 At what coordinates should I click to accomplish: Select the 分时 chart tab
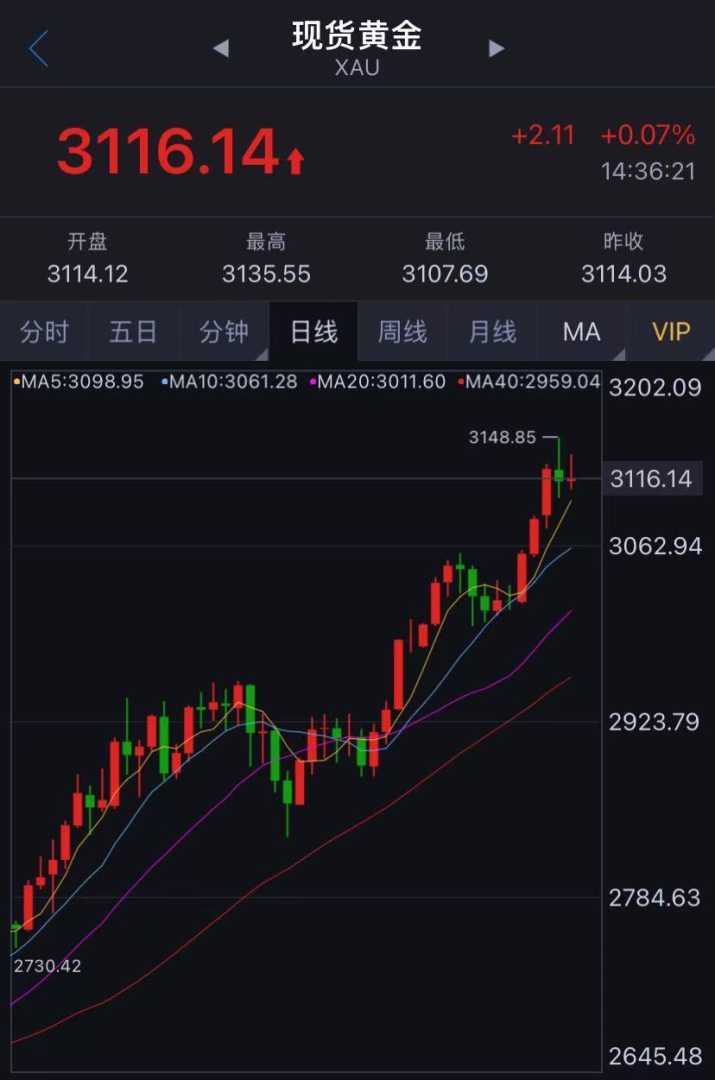[x=44, y=332]
